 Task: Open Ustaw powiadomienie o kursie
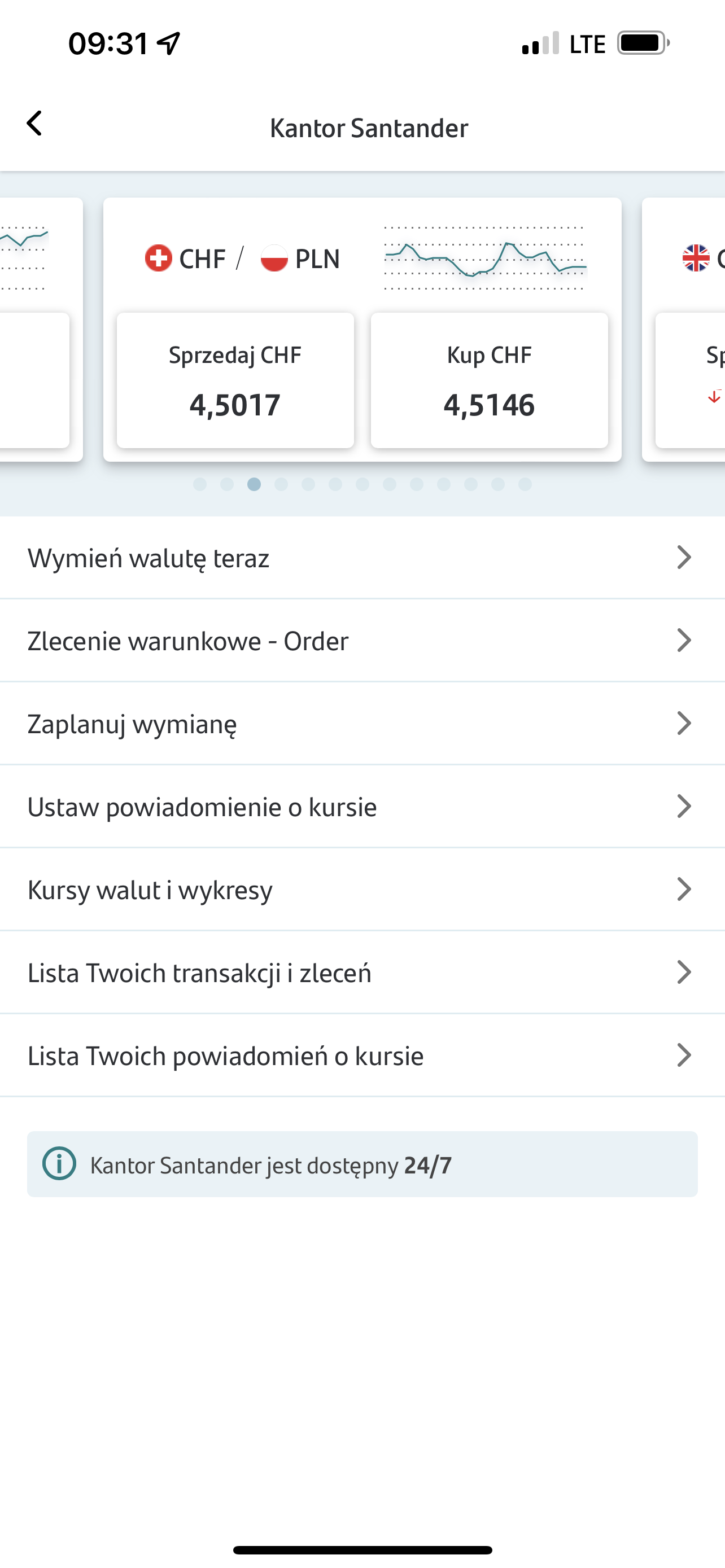click(x=362, y=807)
